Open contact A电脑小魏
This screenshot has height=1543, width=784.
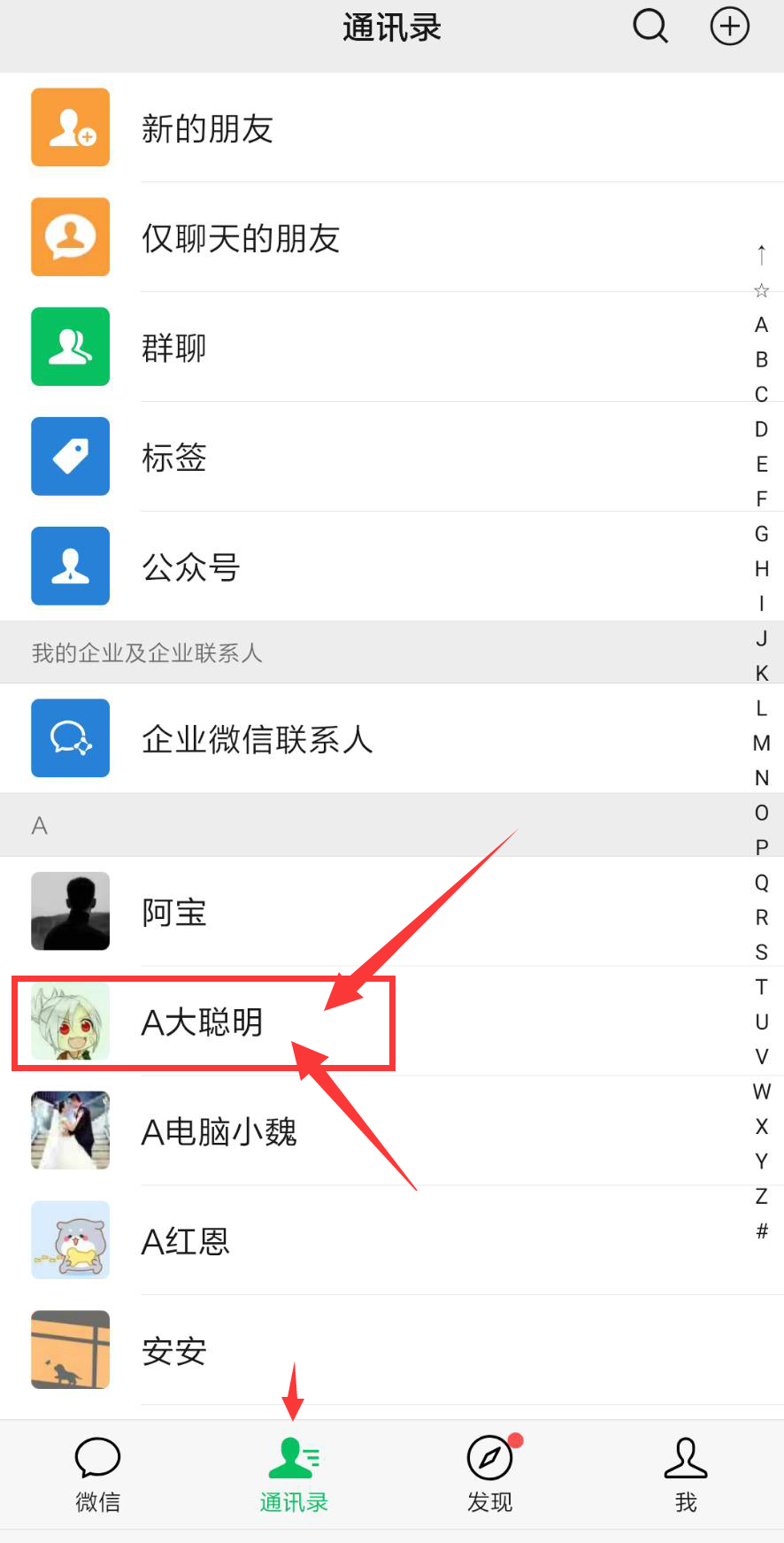(219, 1132)
